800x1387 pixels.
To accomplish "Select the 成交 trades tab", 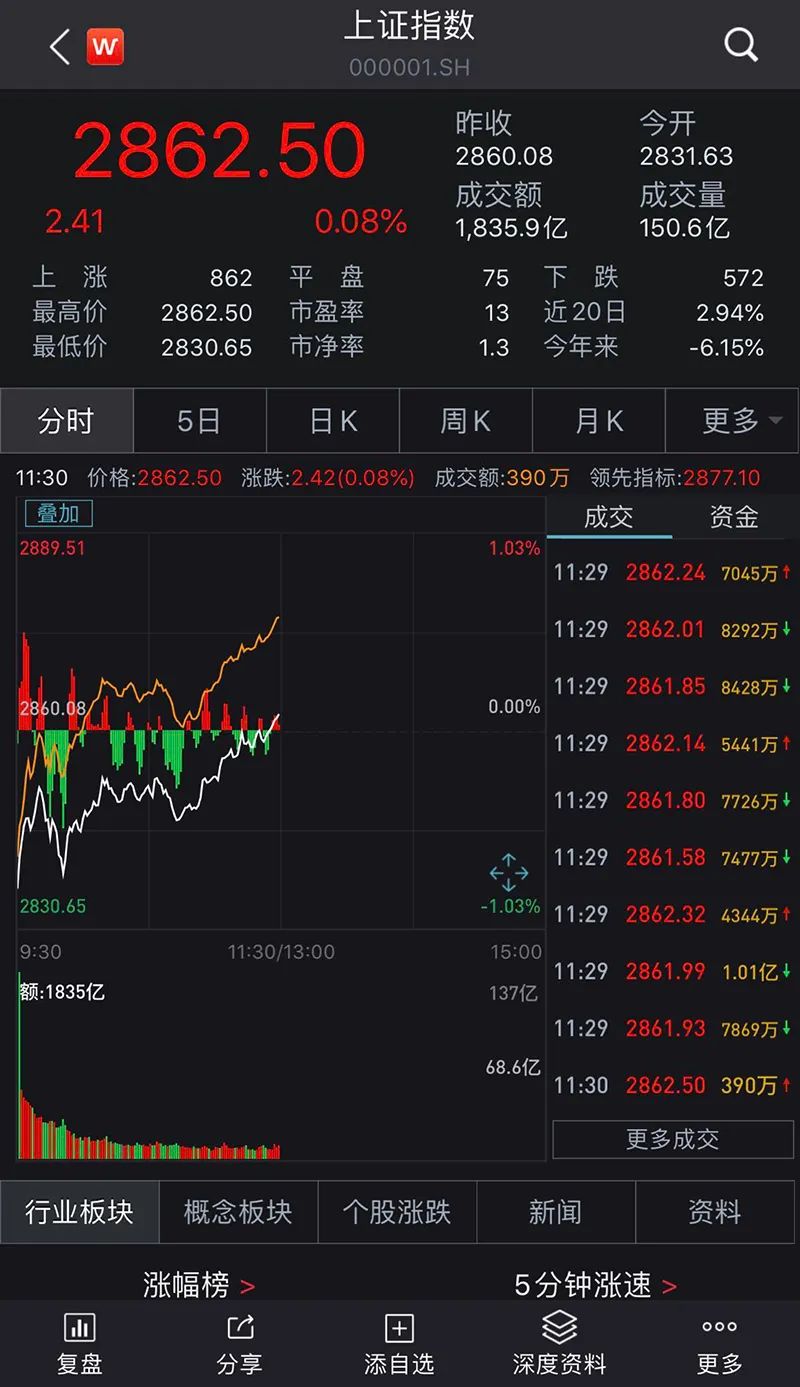I will 609,517.
